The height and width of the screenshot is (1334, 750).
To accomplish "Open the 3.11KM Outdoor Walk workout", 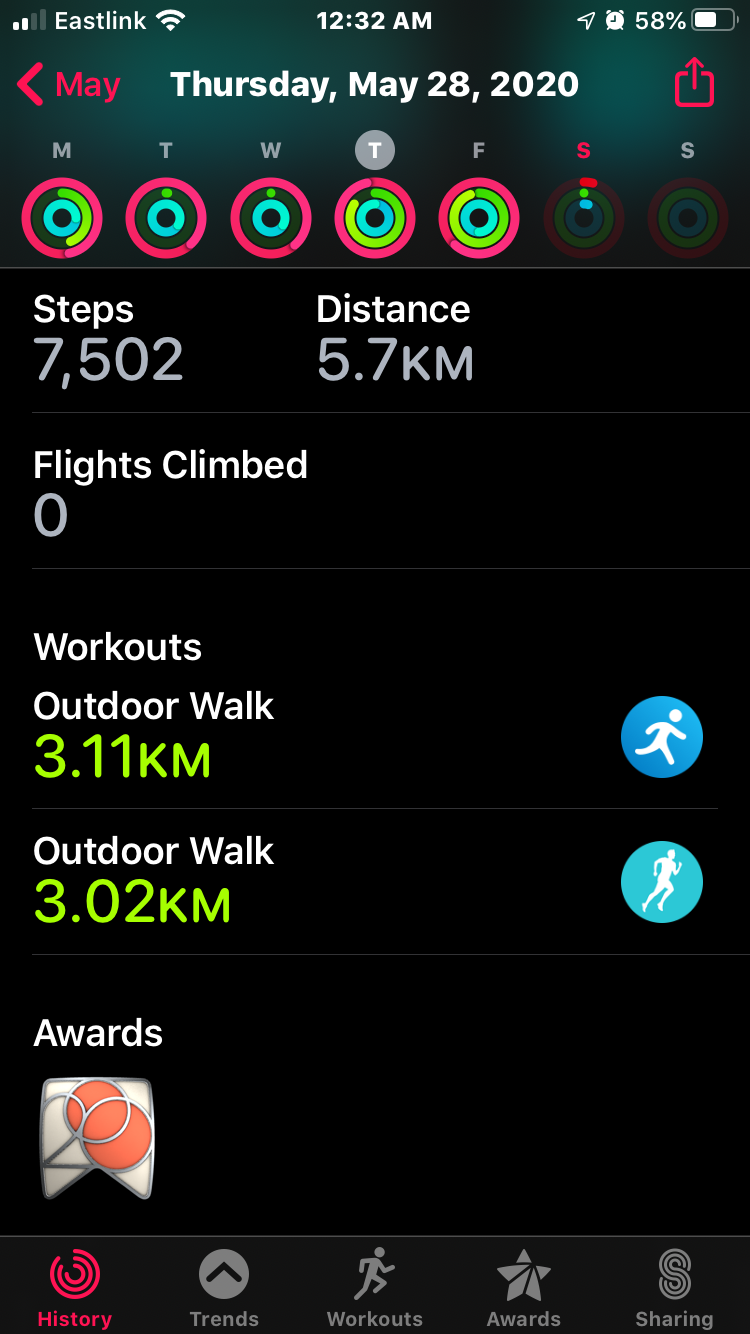I will [370, 737].
